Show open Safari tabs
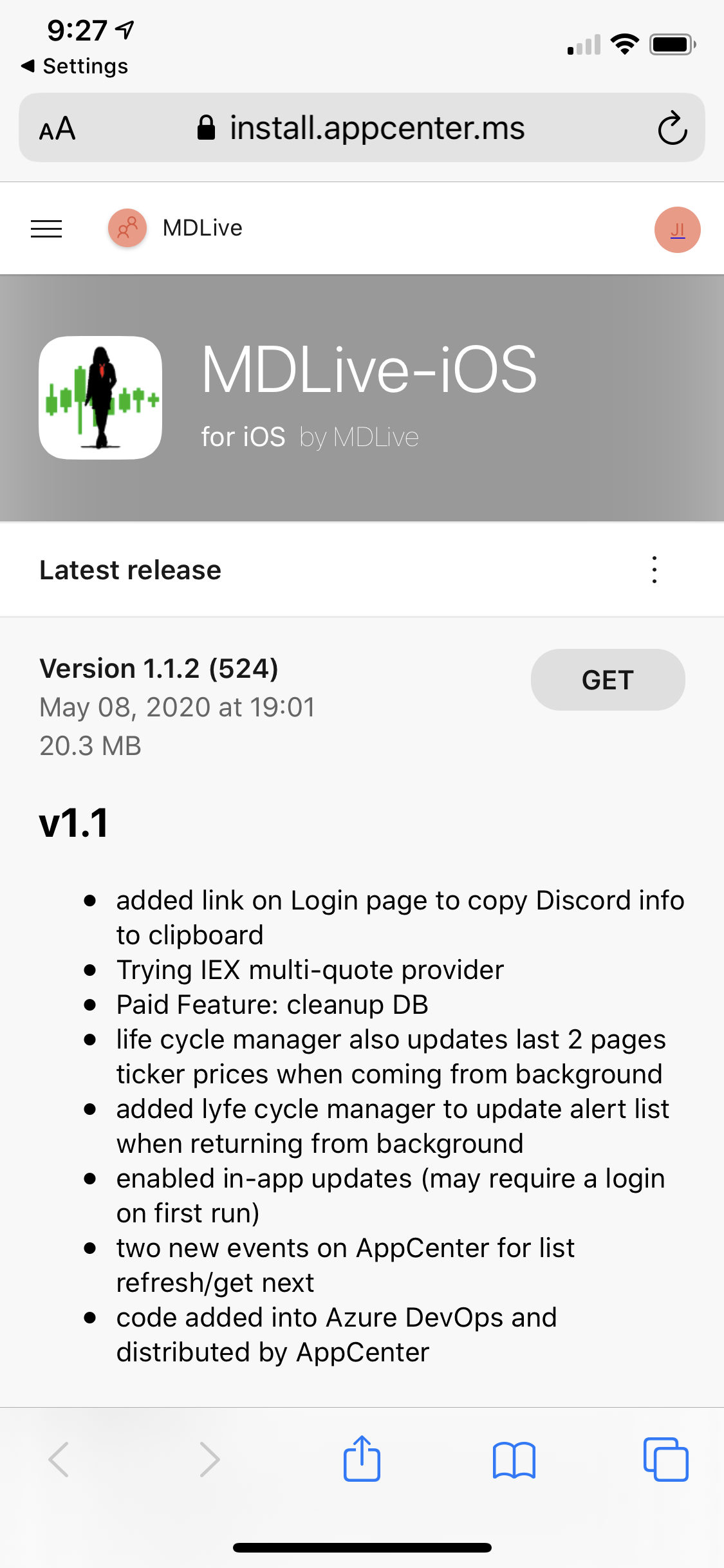 click(x=665, y=1459)
